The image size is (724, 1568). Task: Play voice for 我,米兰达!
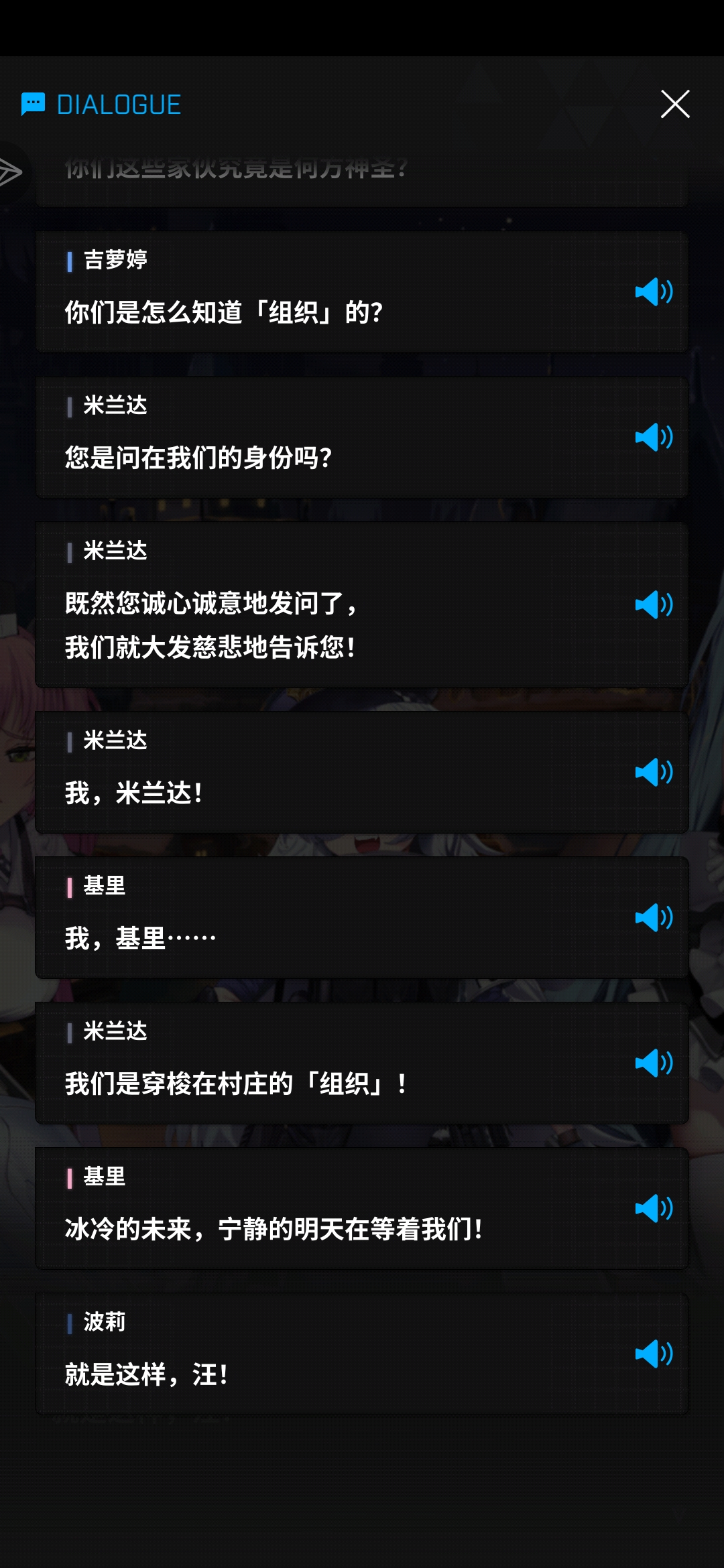tap(654, 772)
